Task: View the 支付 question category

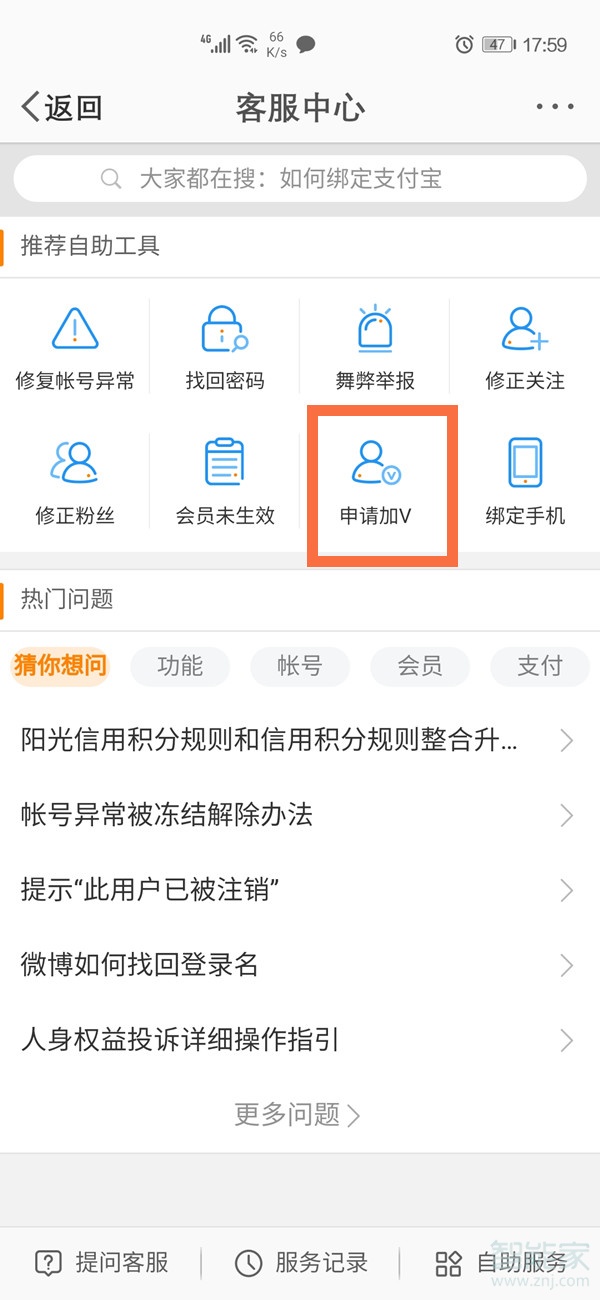Action: click(x=540, y=666)
